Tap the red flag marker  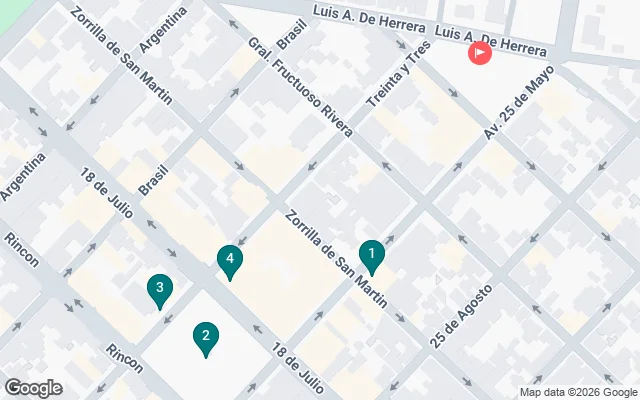481,52
